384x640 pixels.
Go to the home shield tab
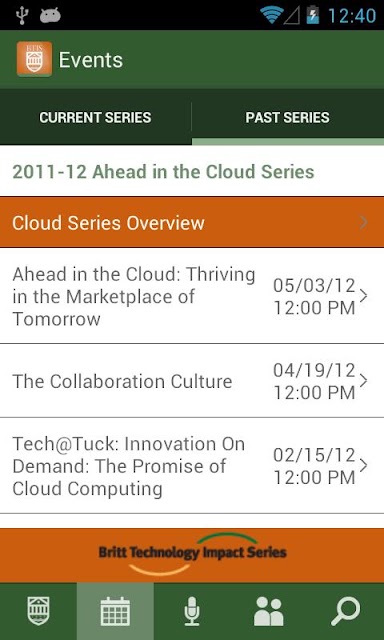pos(38,611)
